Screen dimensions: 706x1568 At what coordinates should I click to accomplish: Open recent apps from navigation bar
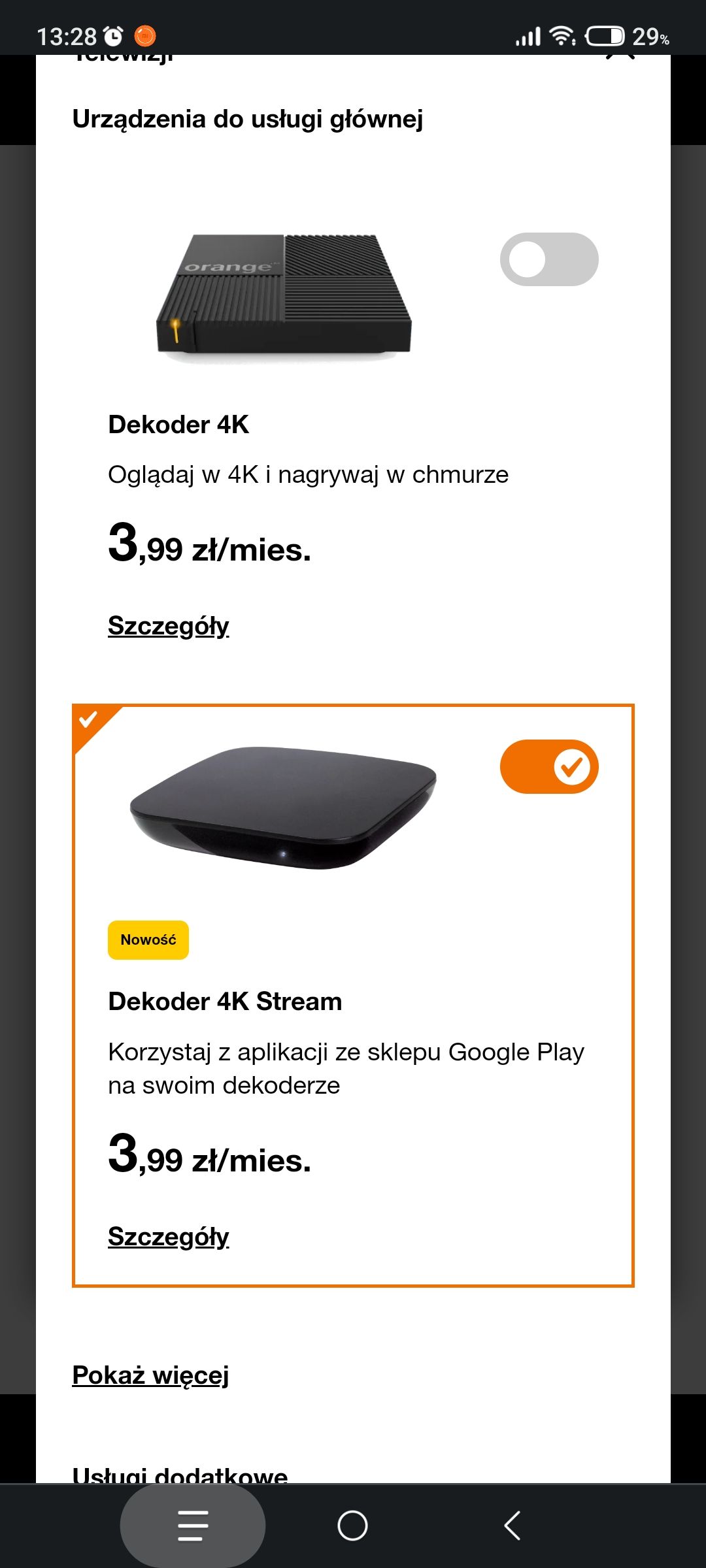click(193, 1526)
